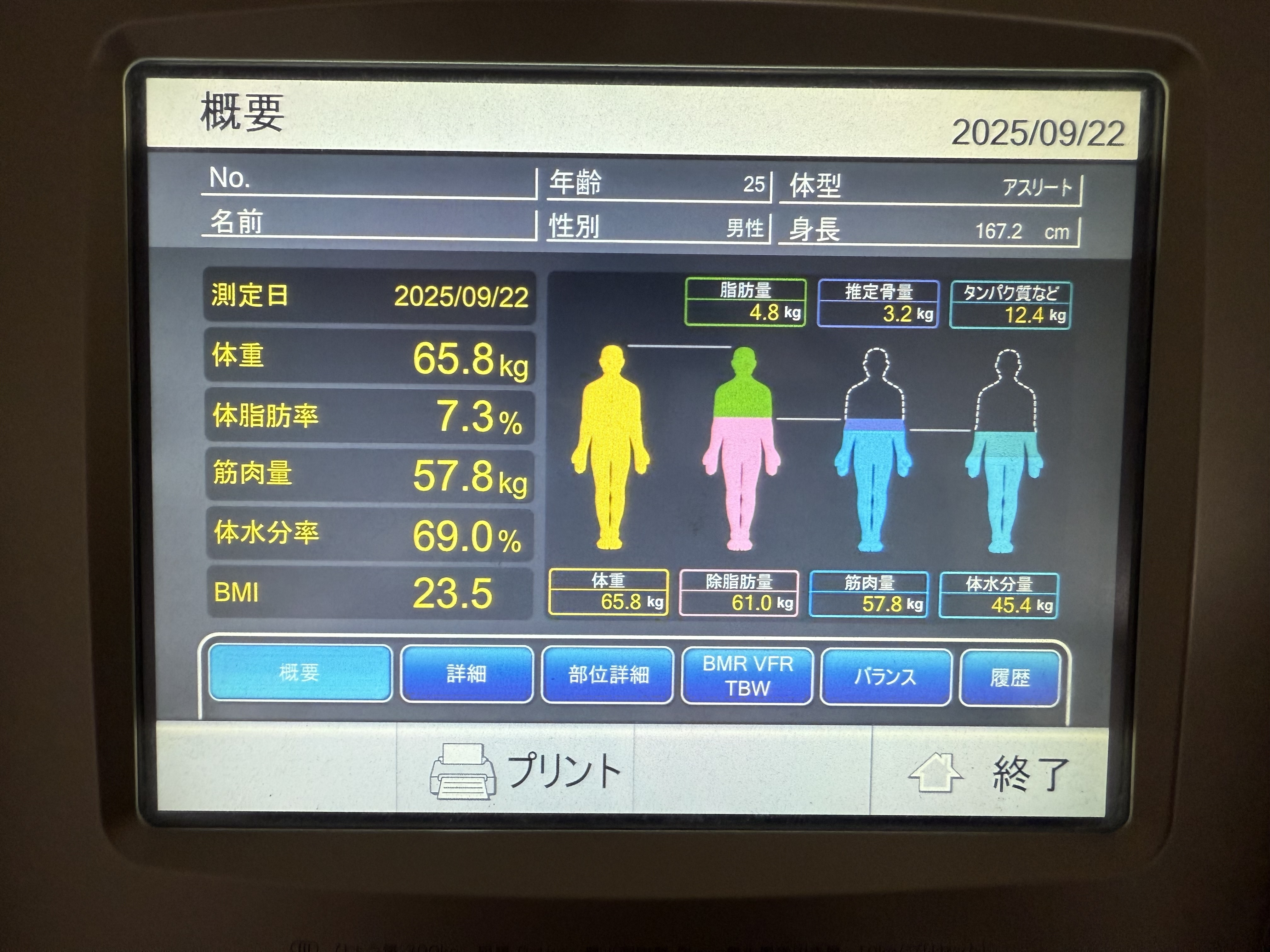
Task: Select the 部位詳細 tab
Action: tap(608, 675)
